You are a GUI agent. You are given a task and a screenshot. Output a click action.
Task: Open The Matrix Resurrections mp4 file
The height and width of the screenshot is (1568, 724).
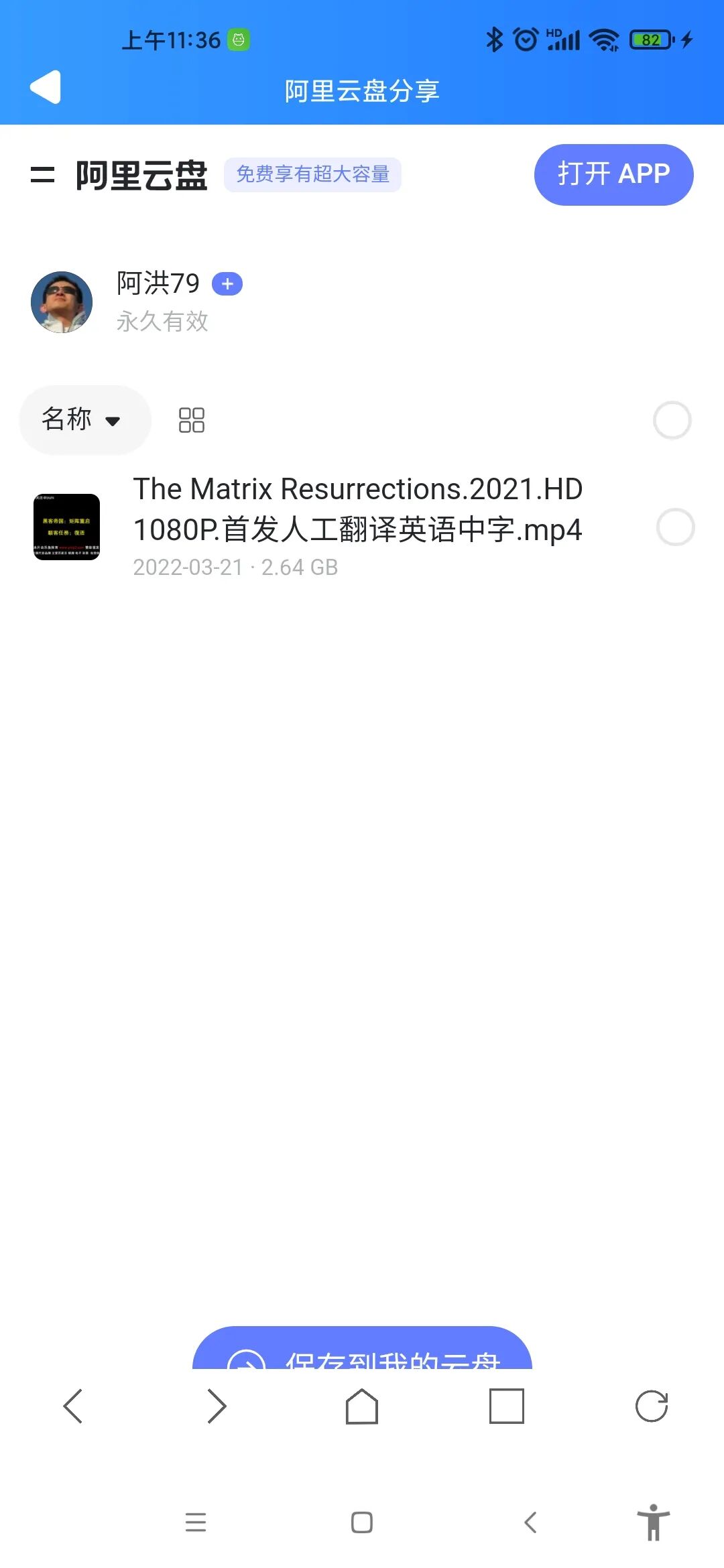tap(357, 509)
